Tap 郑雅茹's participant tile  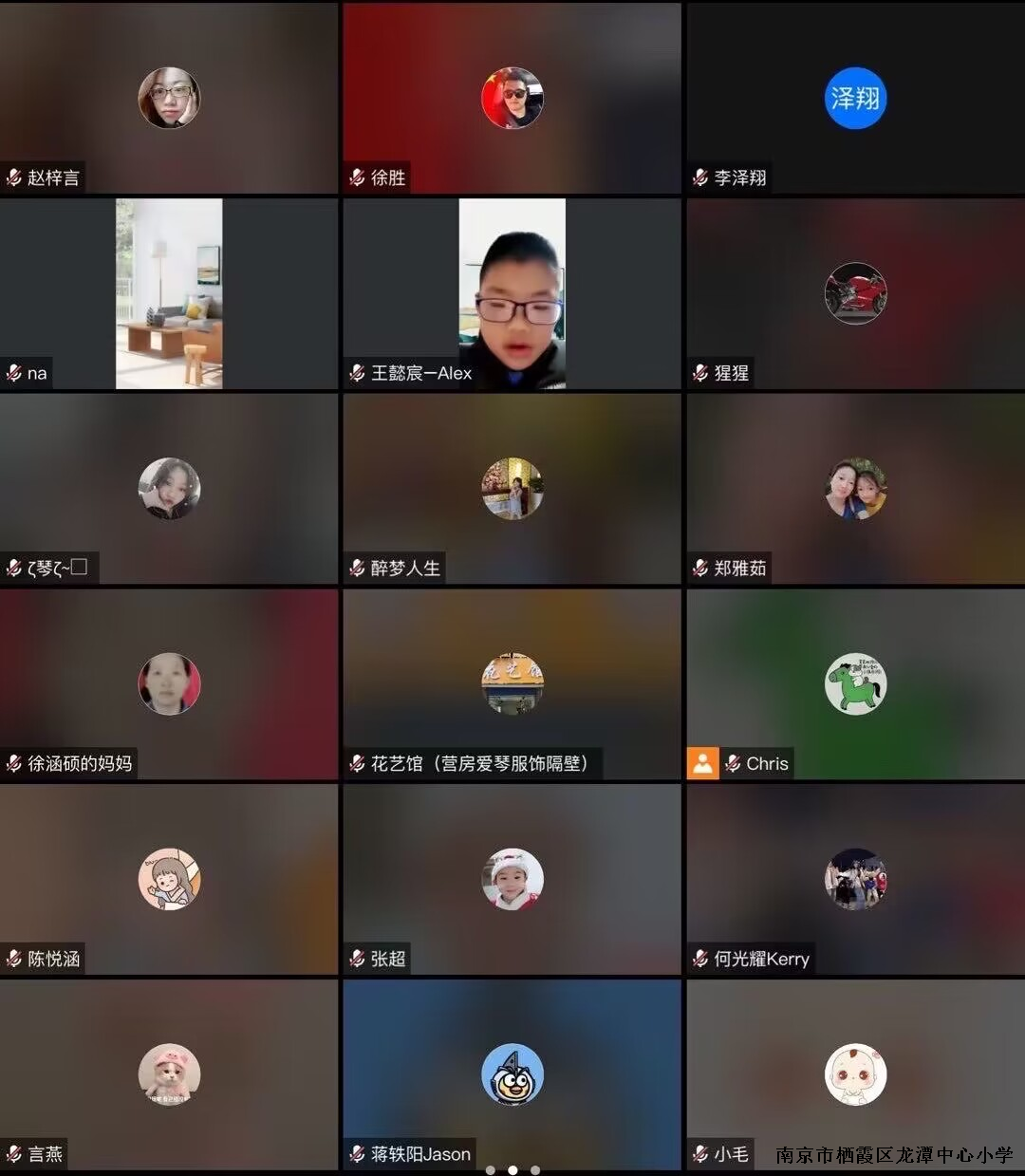(855, 489)
